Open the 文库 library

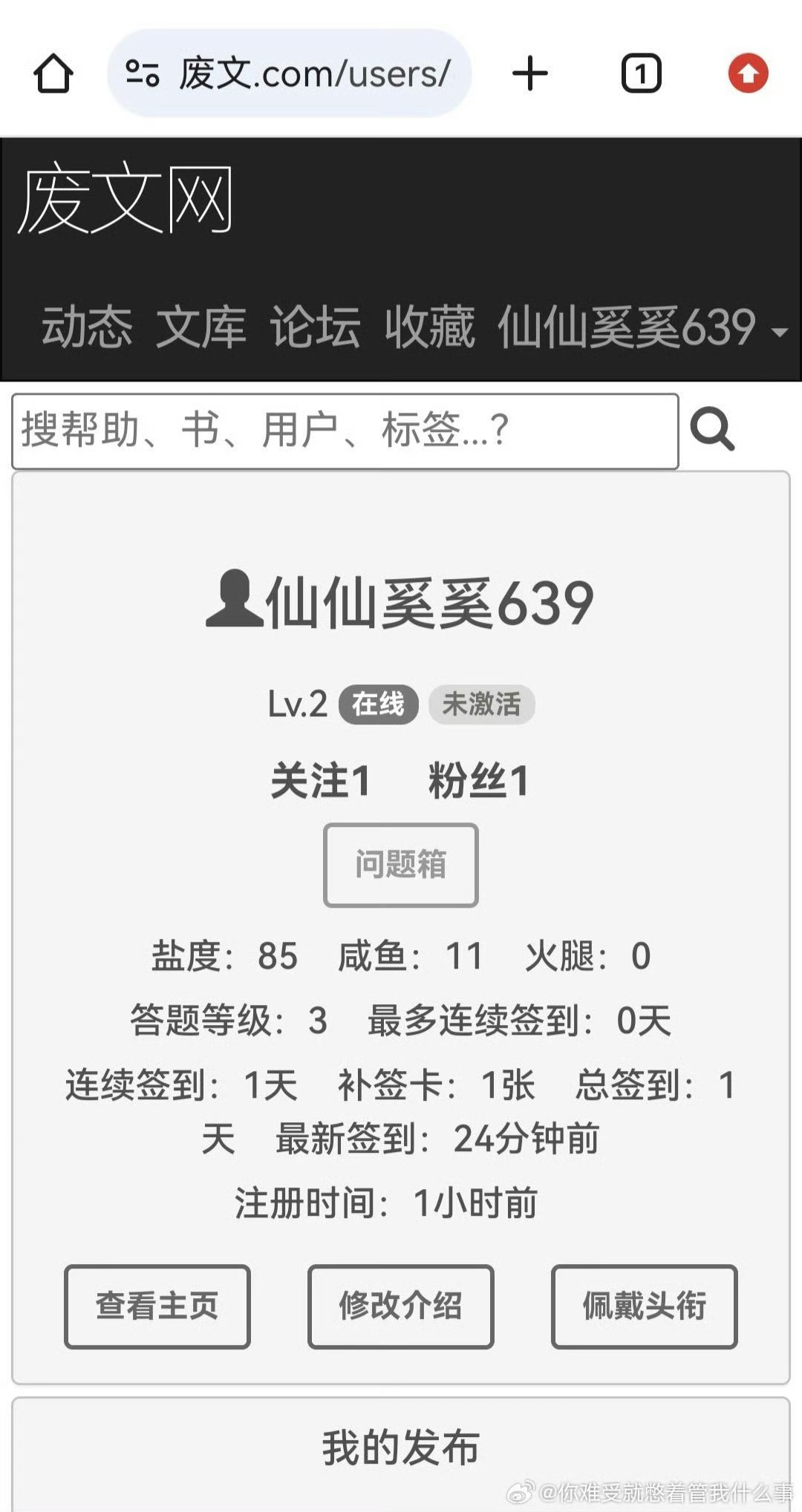click(200, 327)
